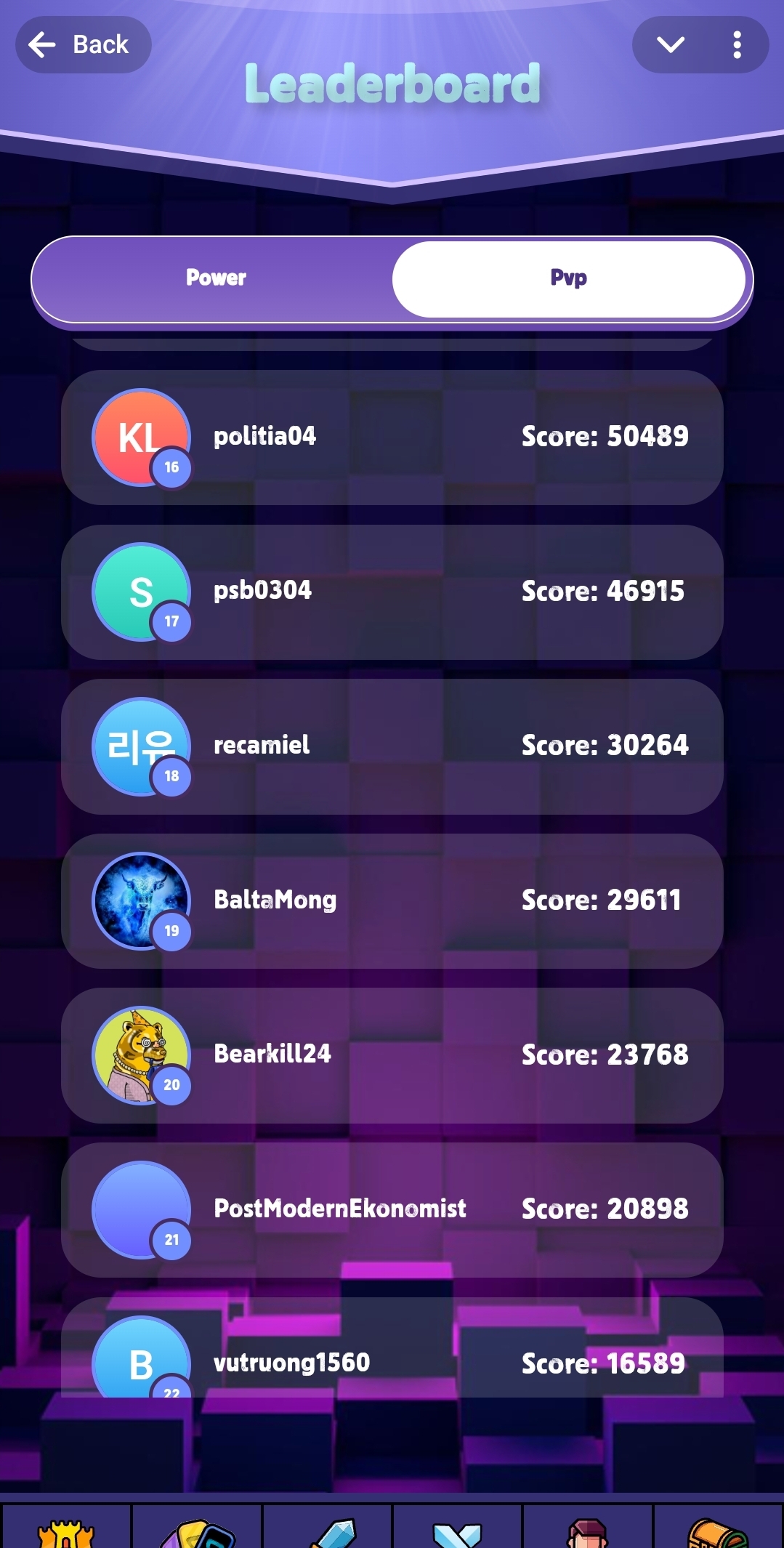Image resolution: width=784 pixels, height=1548 pixels.
Task: Open PostModernEkonomist's leaderboard entry
Action: click(392, 1210)
